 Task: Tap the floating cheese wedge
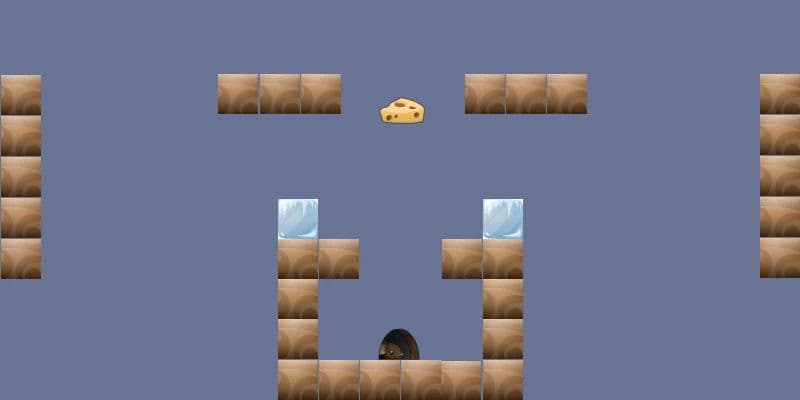tap(402, 111)
